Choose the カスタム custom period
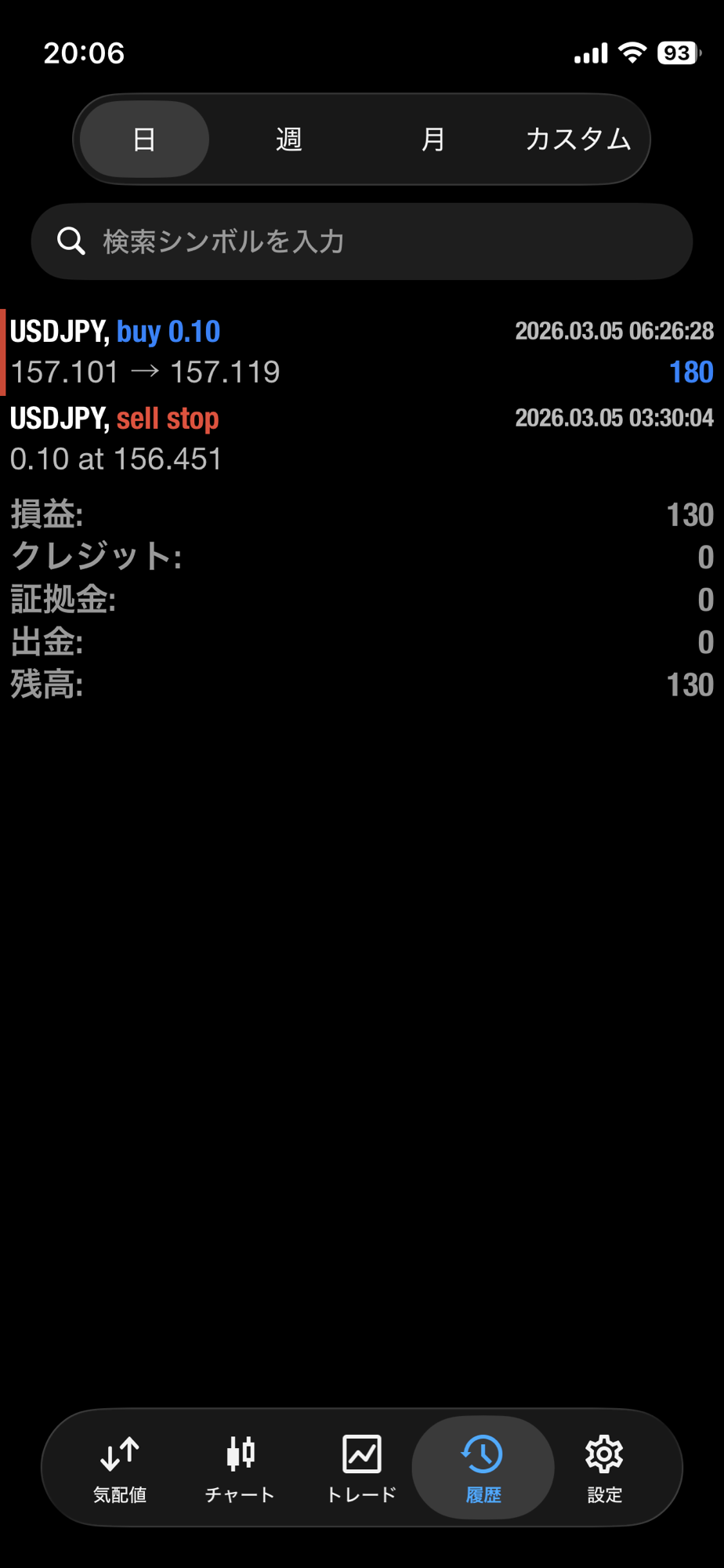This screenshot has height=1568, width=724. [x=577, y=140]
